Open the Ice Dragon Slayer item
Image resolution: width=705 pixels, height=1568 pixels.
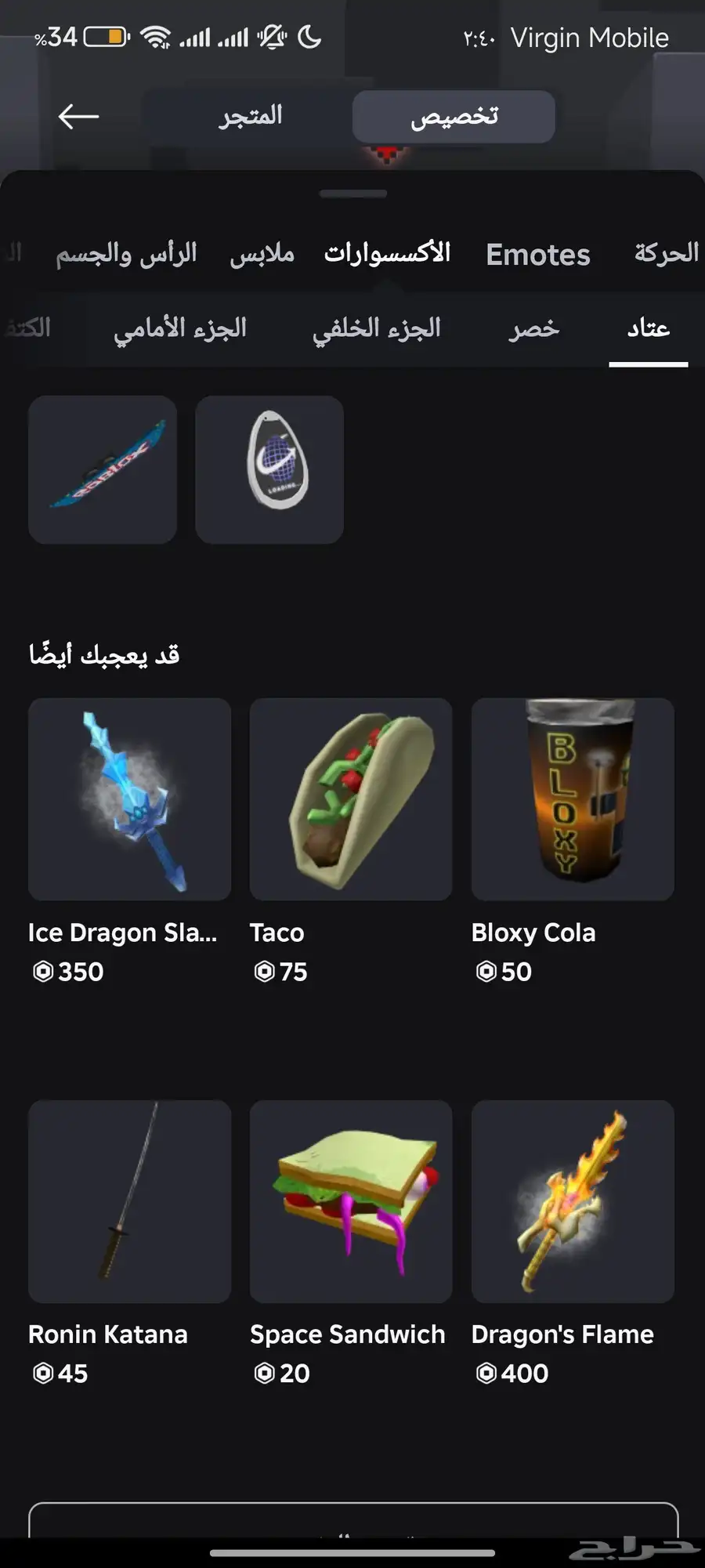point(129,799)
